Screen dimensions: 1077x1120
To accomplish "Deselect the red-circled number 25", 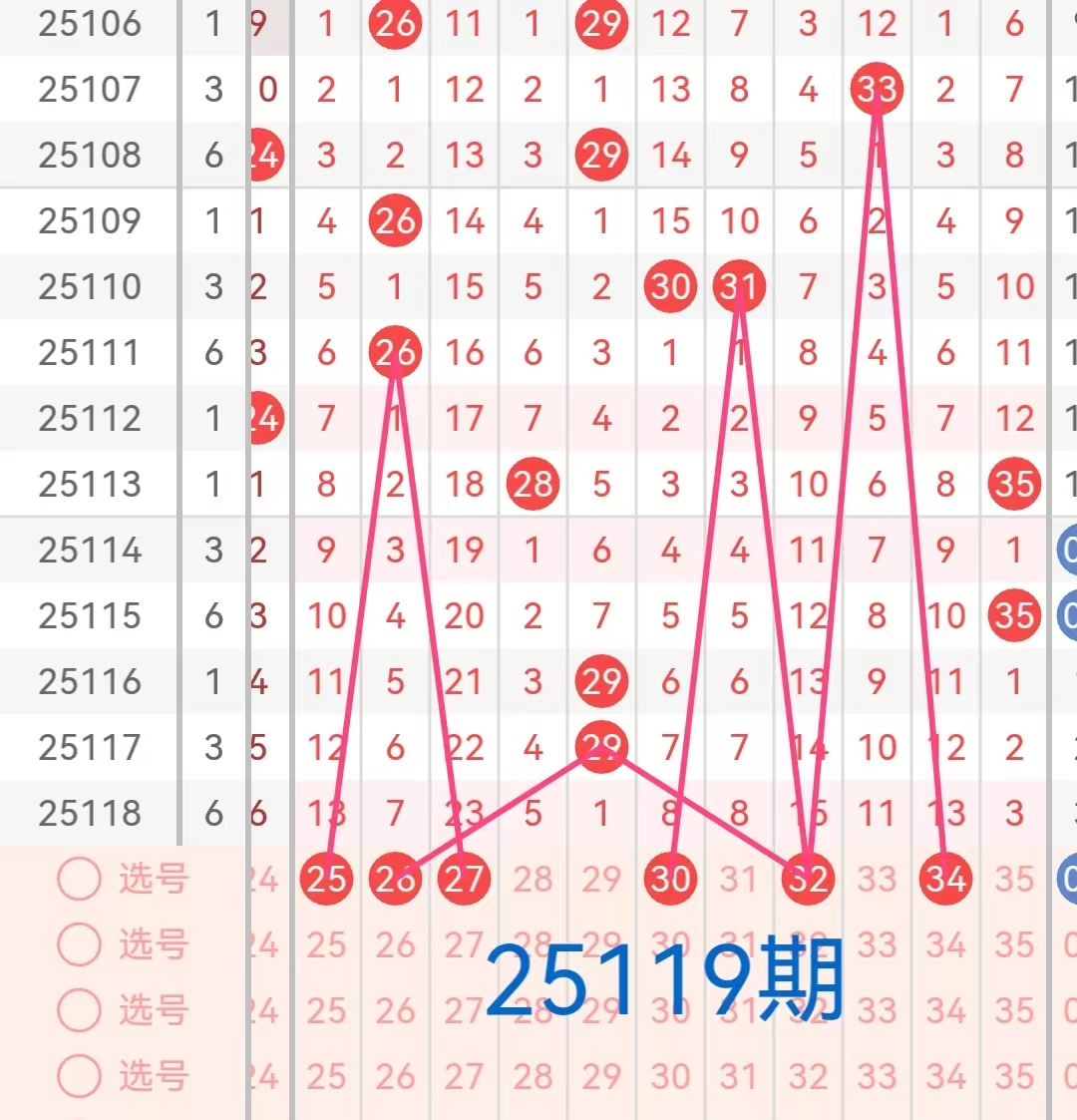I will (326, 879).
